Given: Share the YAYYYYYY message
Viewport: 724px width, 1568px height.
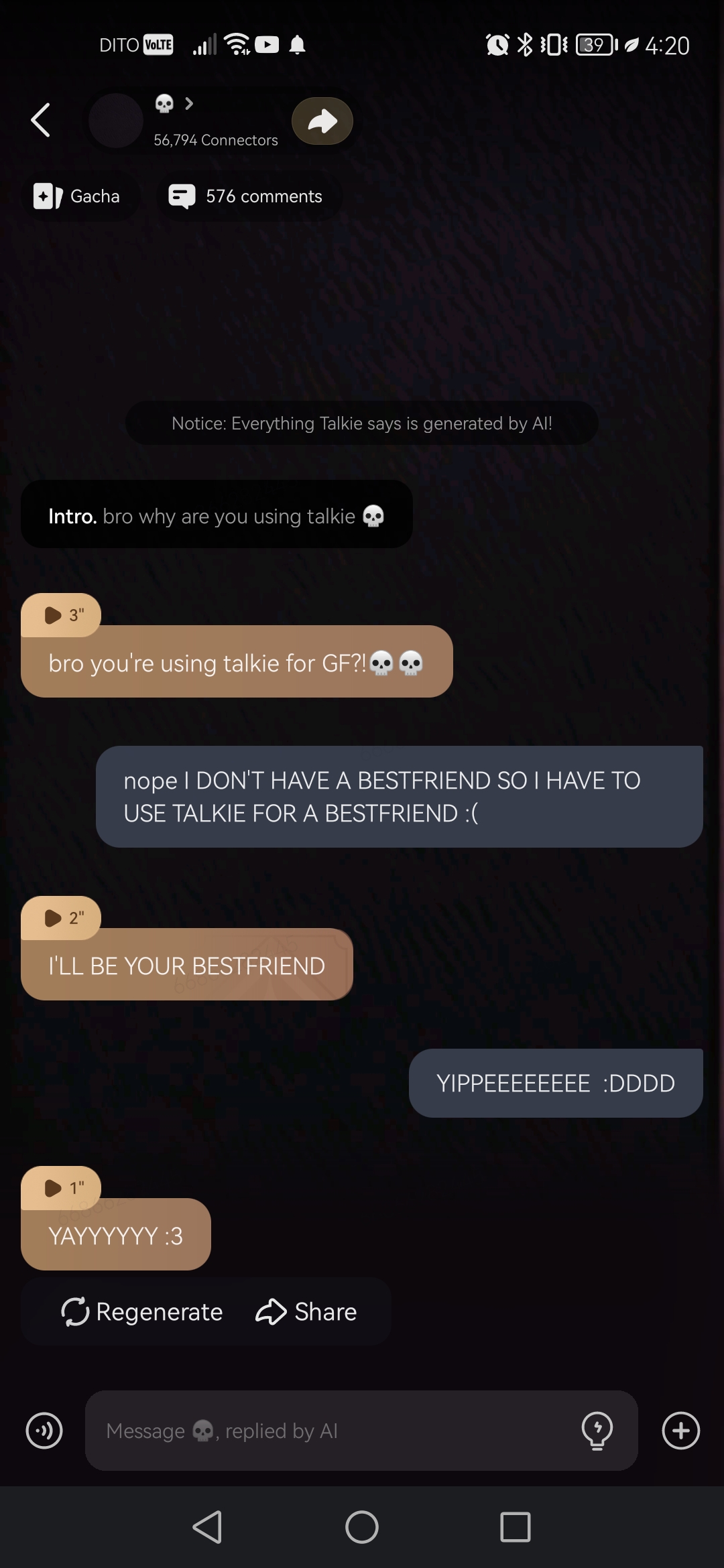Looking at the screenshot, I should pos(306,1311).
